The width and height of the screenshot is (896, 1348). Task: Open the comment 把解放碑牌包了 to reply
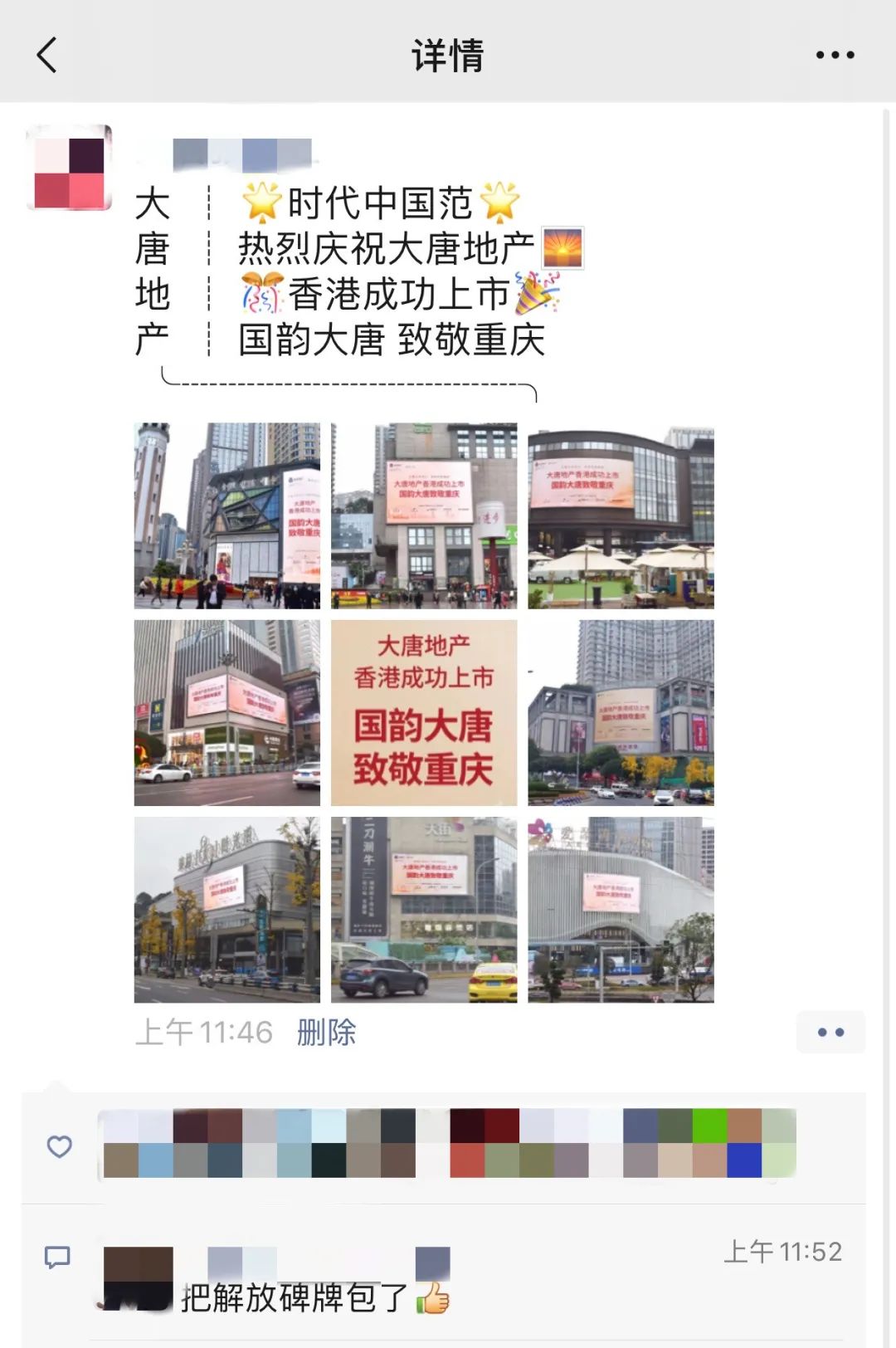[x=295, y=1298]
